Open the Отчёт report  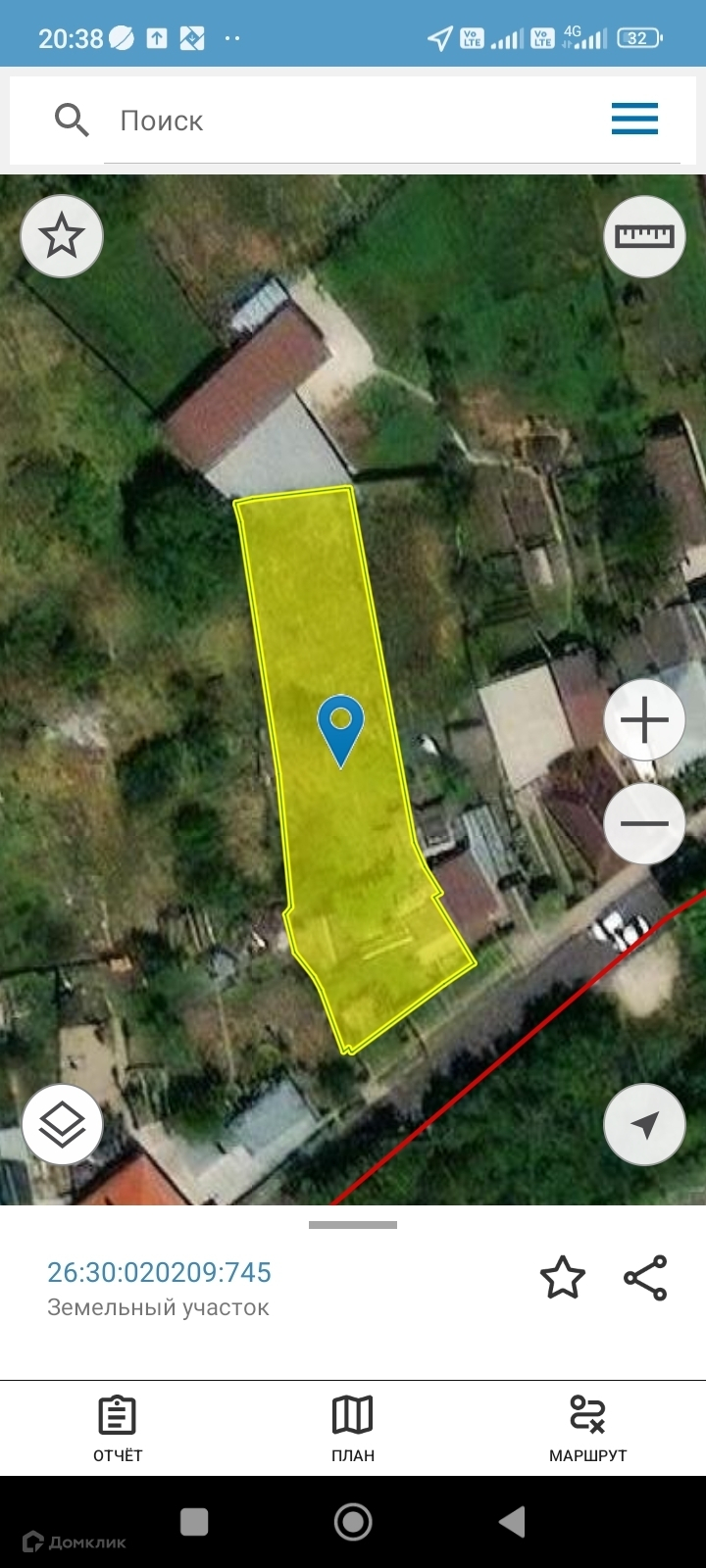118,1428
